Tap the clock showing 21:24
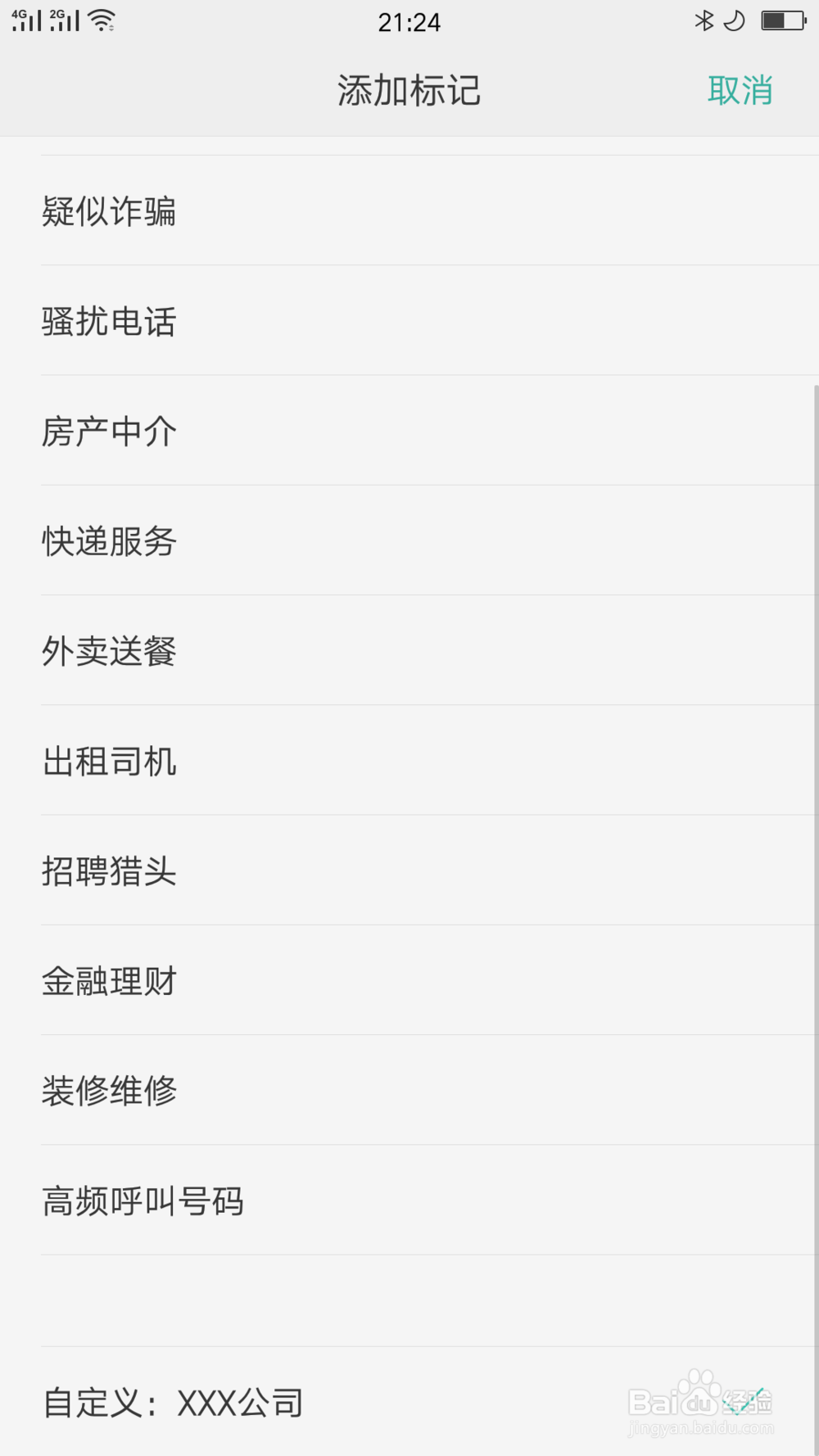The height and width of the screenshot is (1456, 819). (409, 21)
